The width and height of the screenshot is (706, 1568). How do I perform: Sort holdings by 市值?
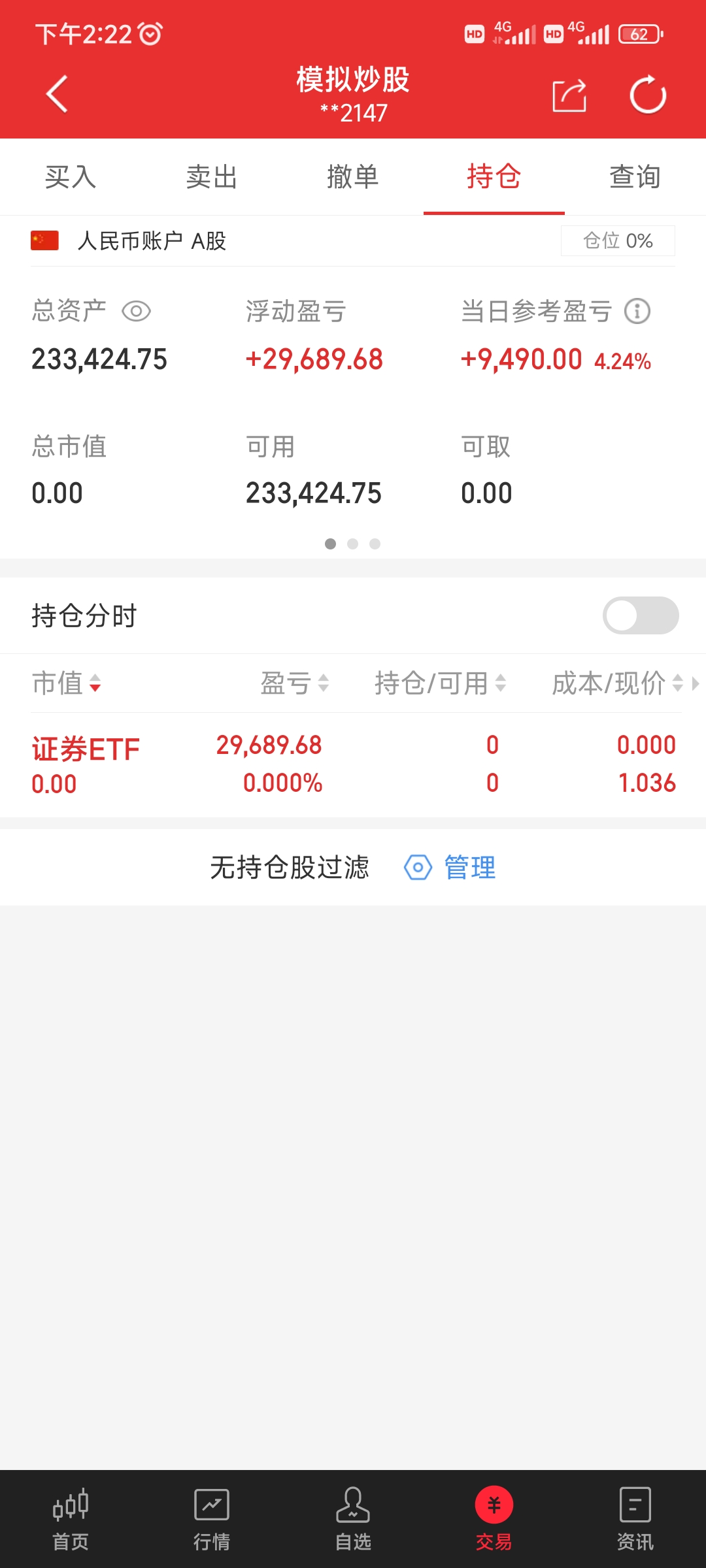coord(66,683)
